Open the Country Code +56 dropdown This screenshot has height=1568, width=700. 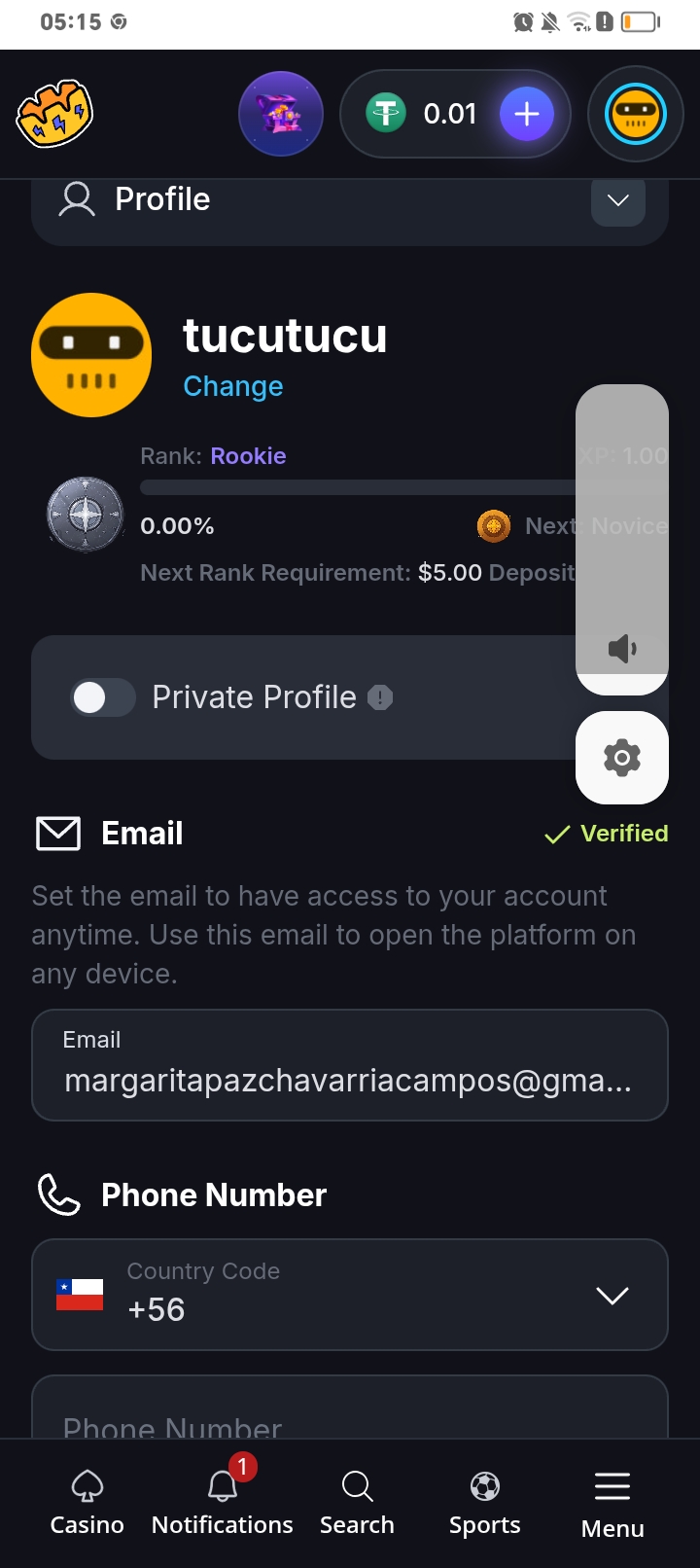(349, 1295)
